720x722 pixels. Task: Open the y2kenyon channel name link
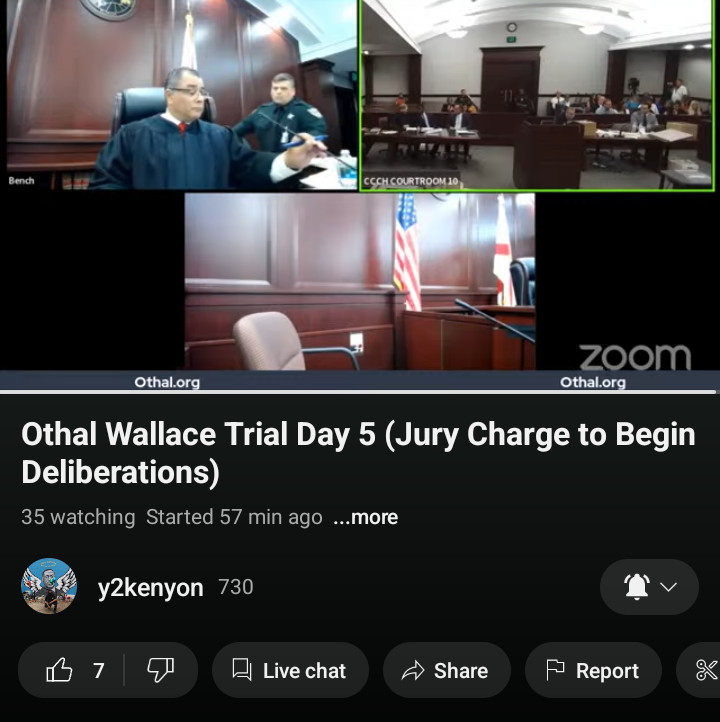pos(150,587)
